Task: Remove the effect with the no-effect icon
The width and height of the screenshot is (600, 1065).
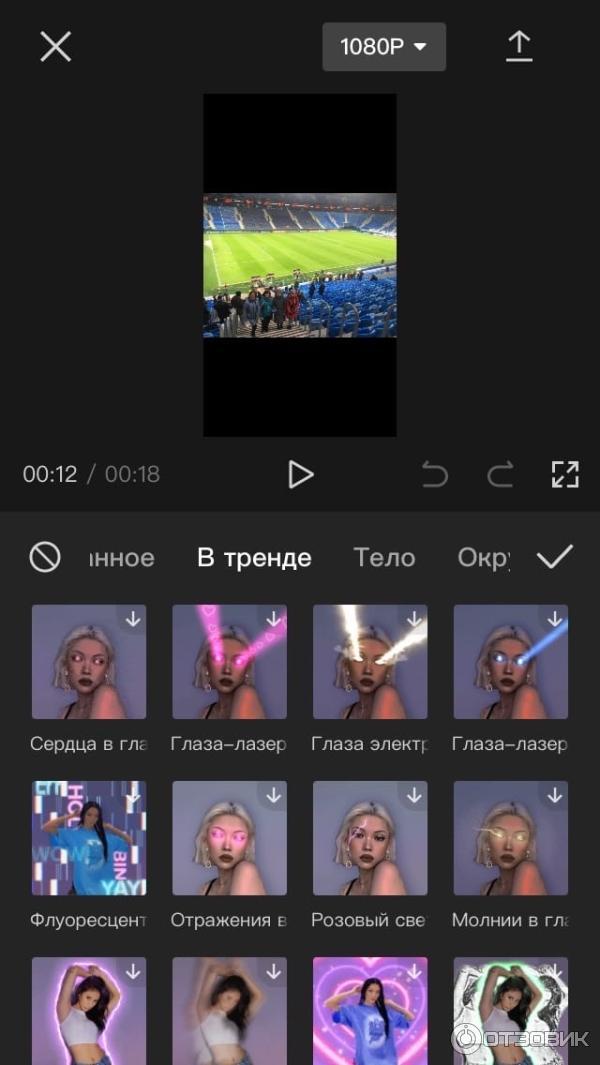Action: [45, 557]
